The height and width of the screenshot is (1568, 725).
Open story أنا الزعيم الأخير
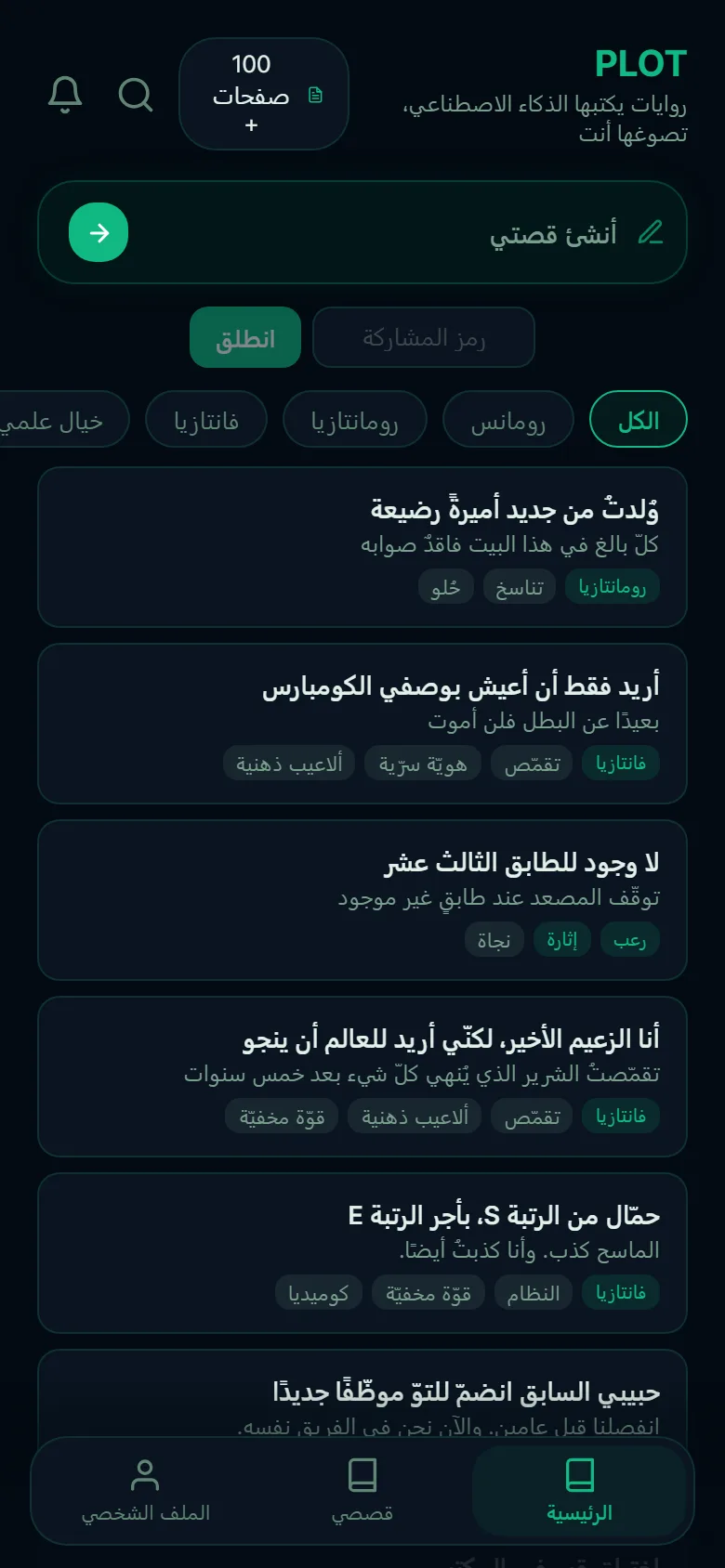(362, 1077)
